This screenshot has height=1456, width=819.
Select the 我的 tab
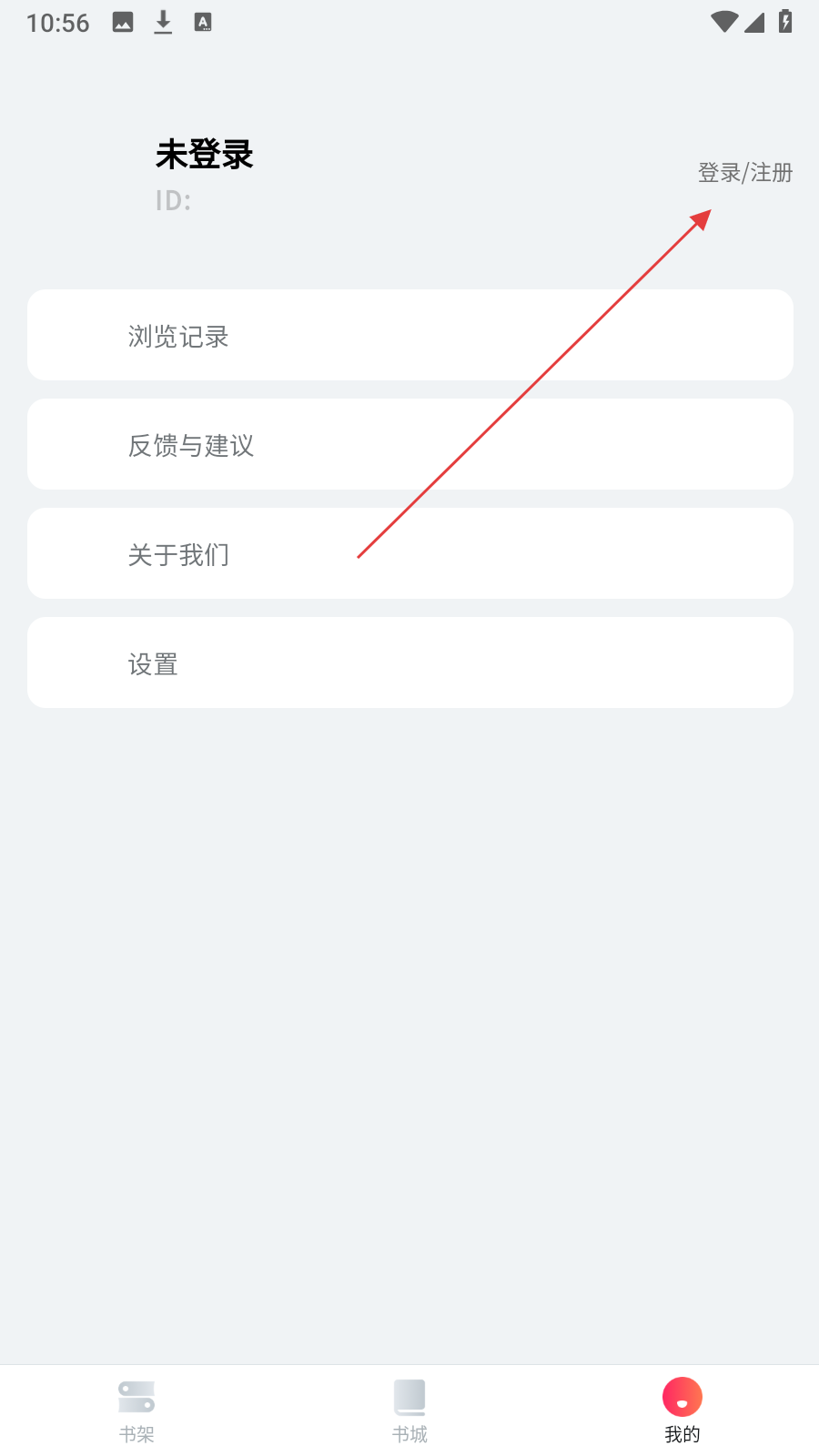click(682, 1410)
